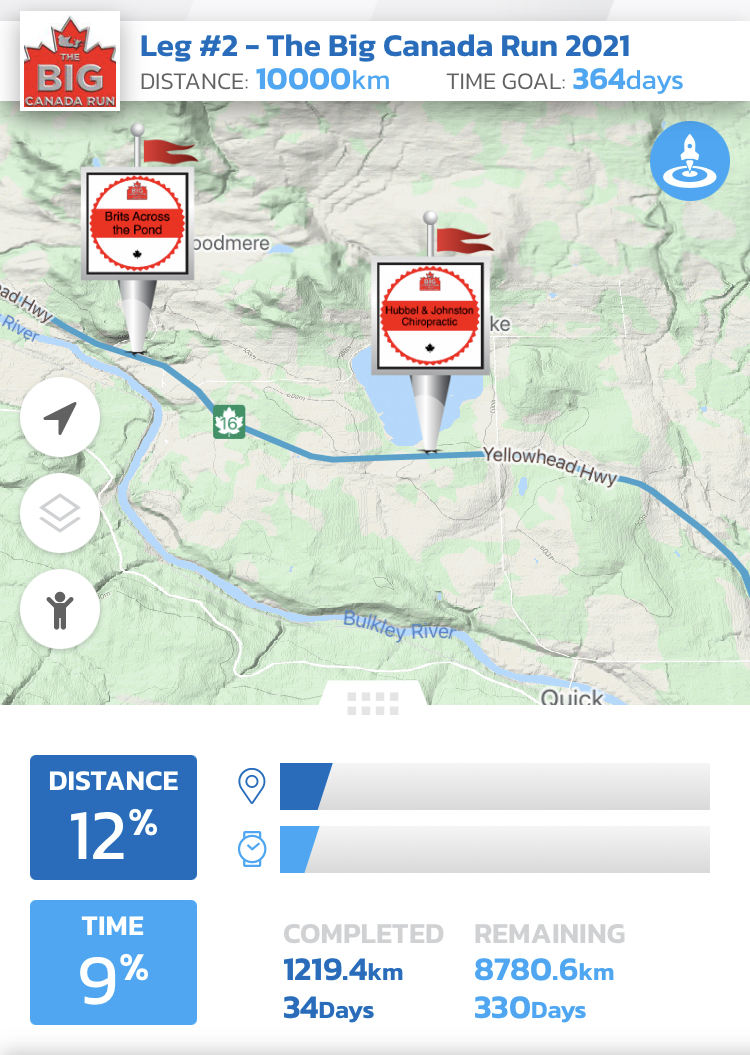Tap the street view person icon

[x=60, y=609]
